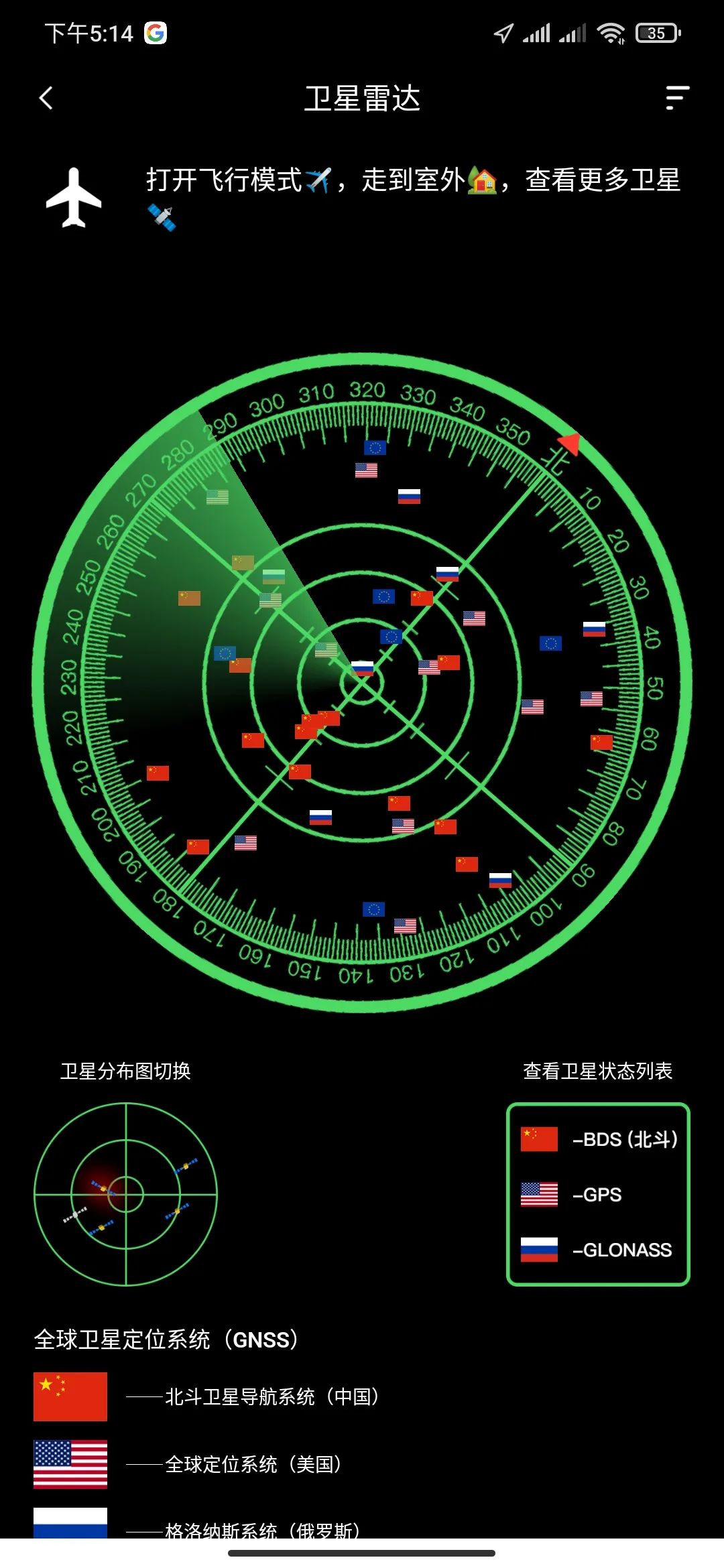Switch the satellite distribution map view

pos(126,1194)
